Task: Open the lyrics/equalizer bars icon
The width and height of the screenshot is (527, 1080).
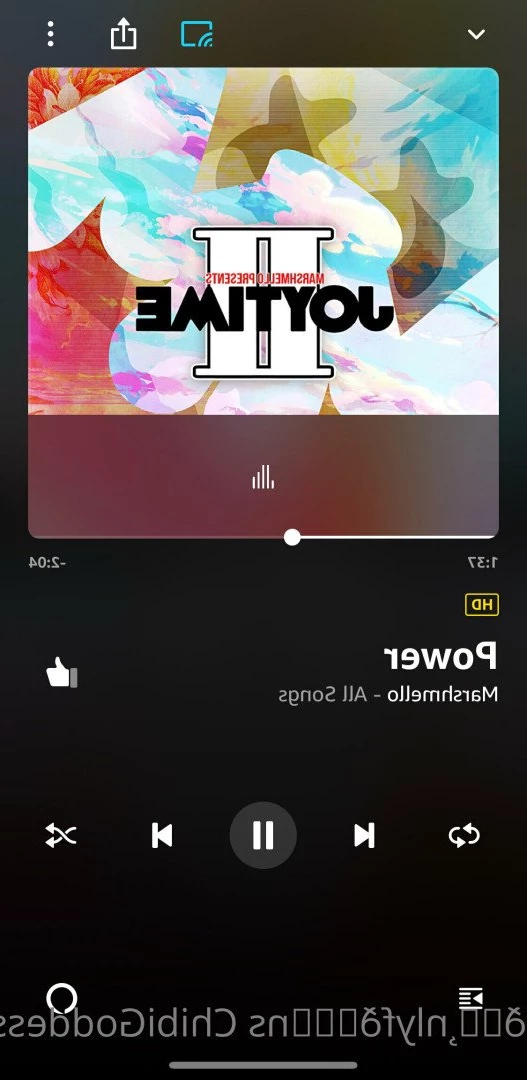Action: (263, 477)
